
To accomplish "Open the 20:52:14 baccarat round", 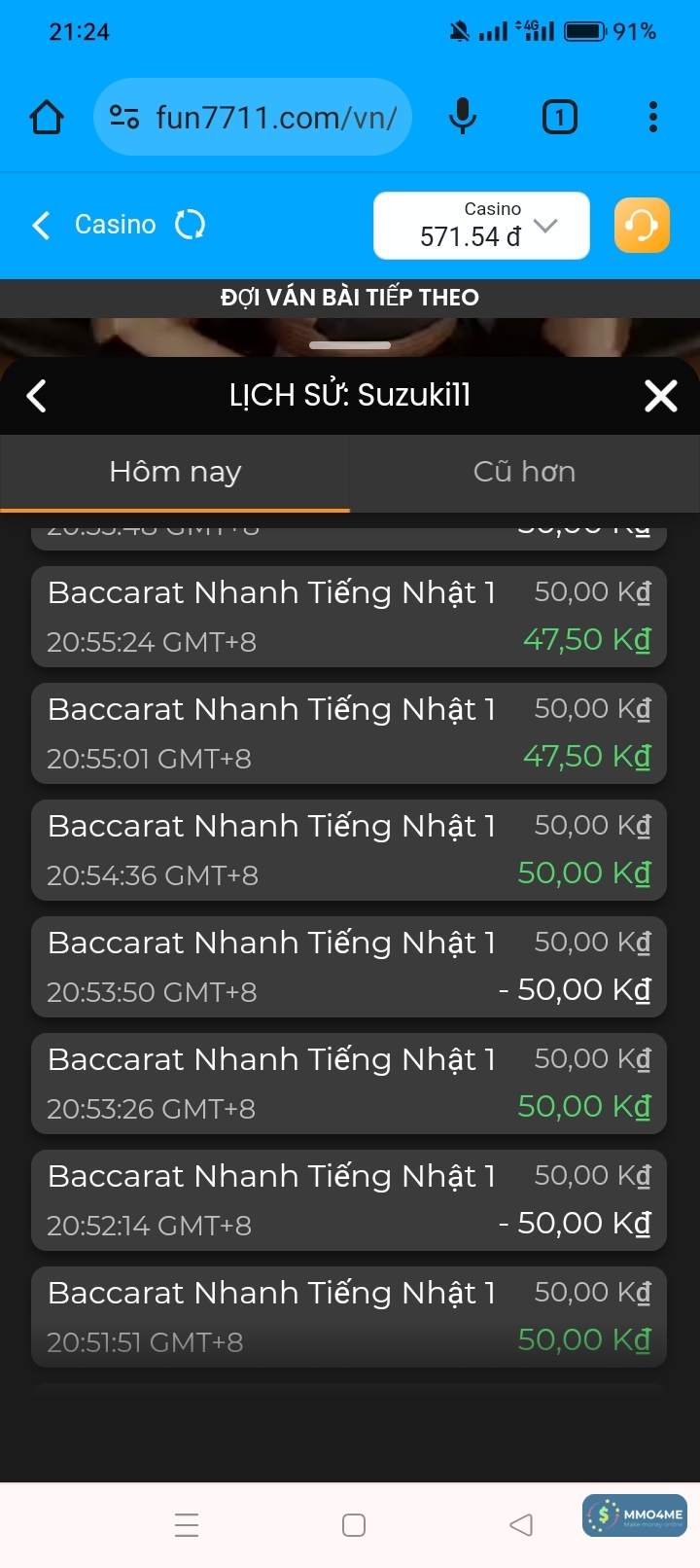I will [x=349, y=1200].
